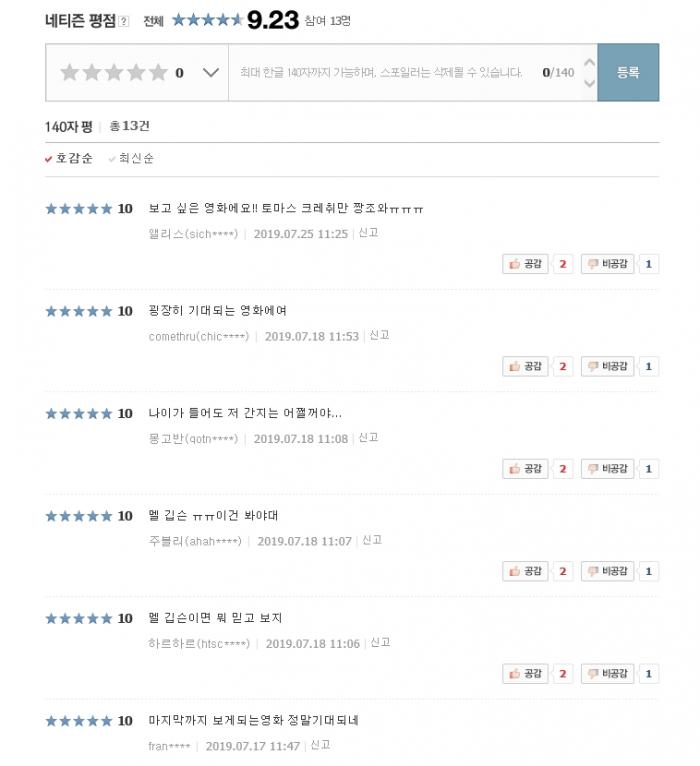Viewport: 700px width, 766px height.
Task: Open the 네티즌 평점 help icon
Action: 124,21
